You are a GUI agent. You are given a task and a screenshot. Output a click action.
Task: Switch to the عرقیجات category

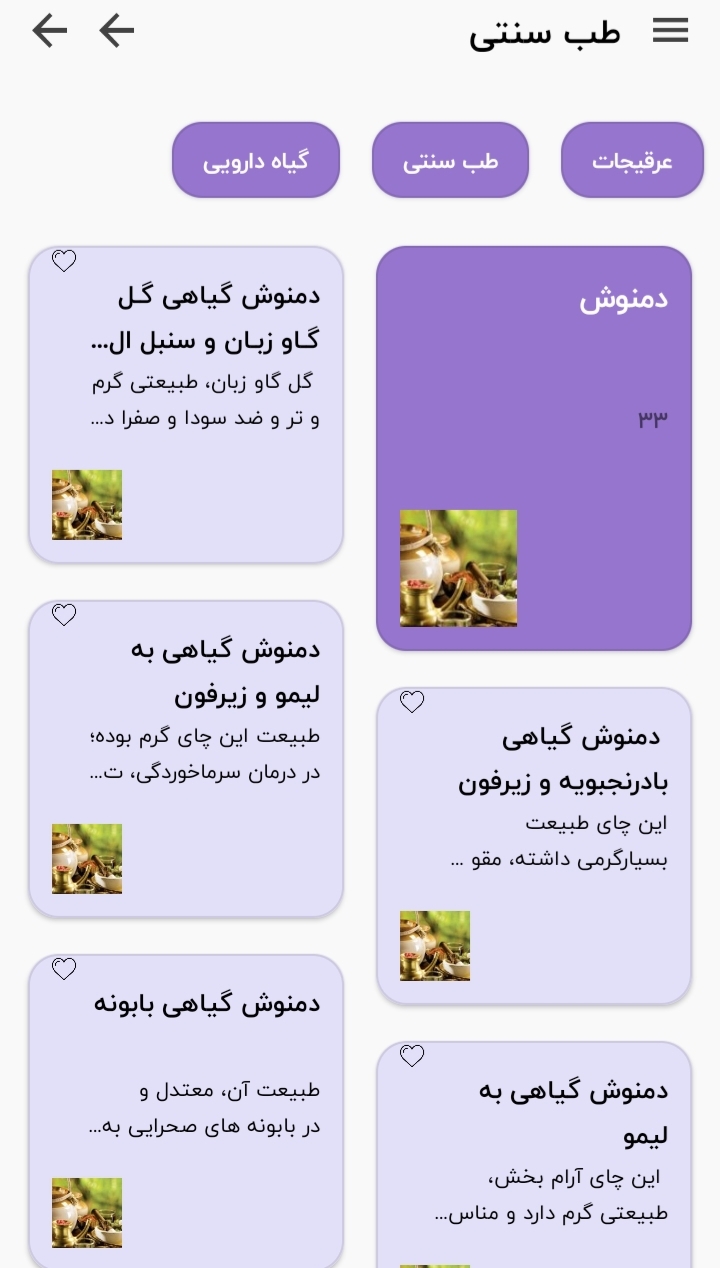pos(632,159)
